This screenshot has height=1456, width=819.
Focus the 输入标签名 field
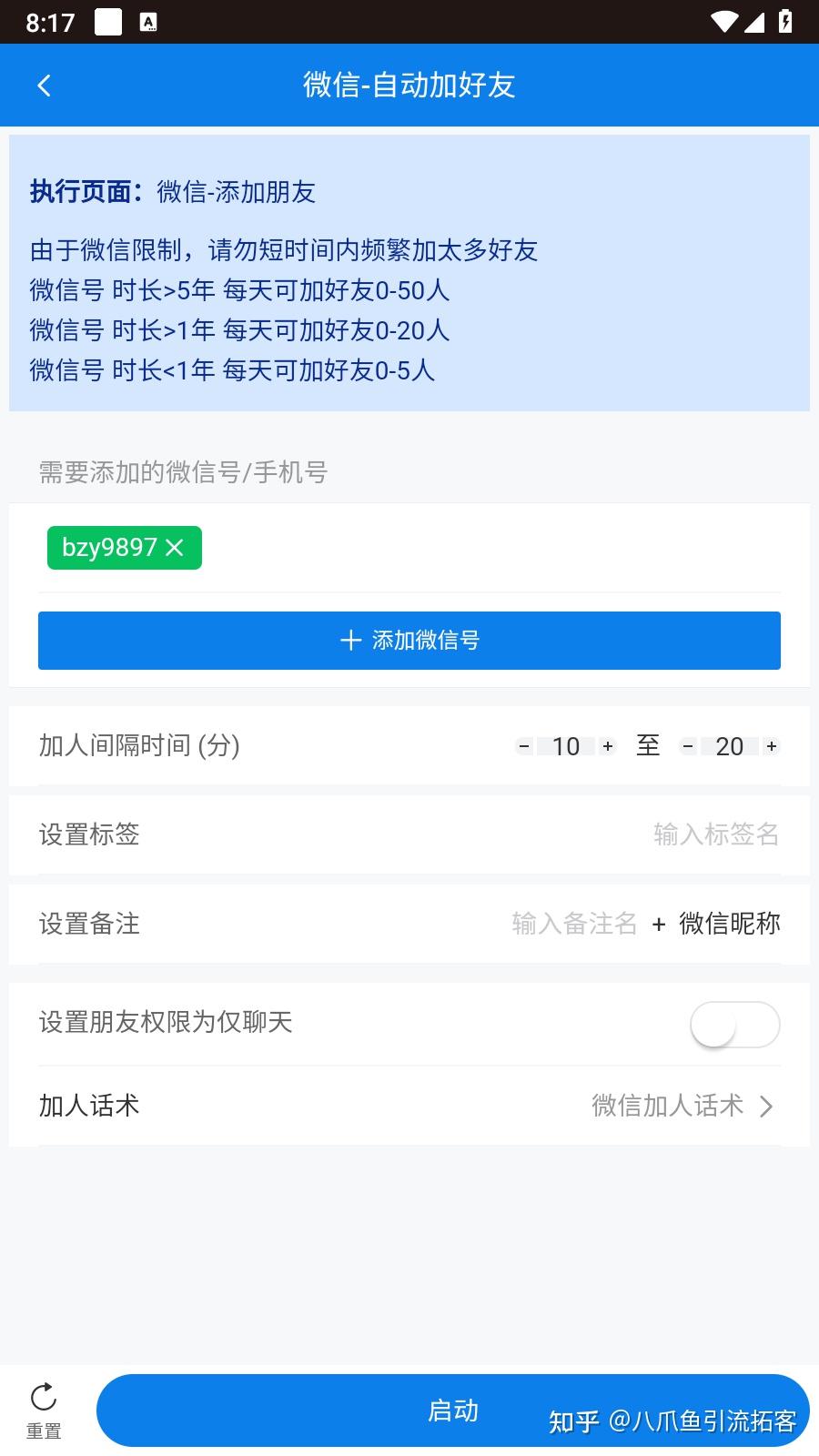(715, 834)
